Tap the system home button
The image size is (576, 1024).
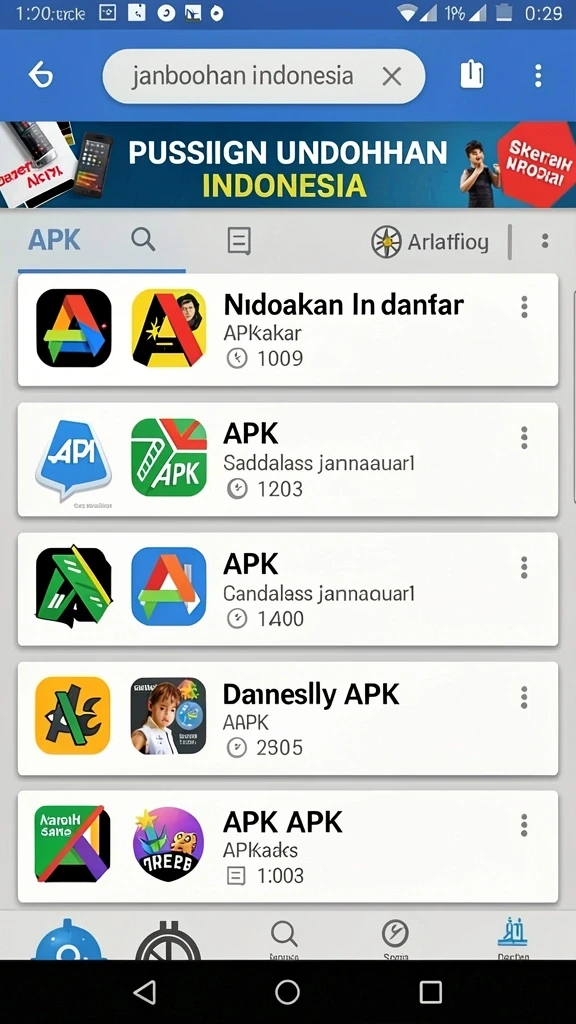coord(287,992)
